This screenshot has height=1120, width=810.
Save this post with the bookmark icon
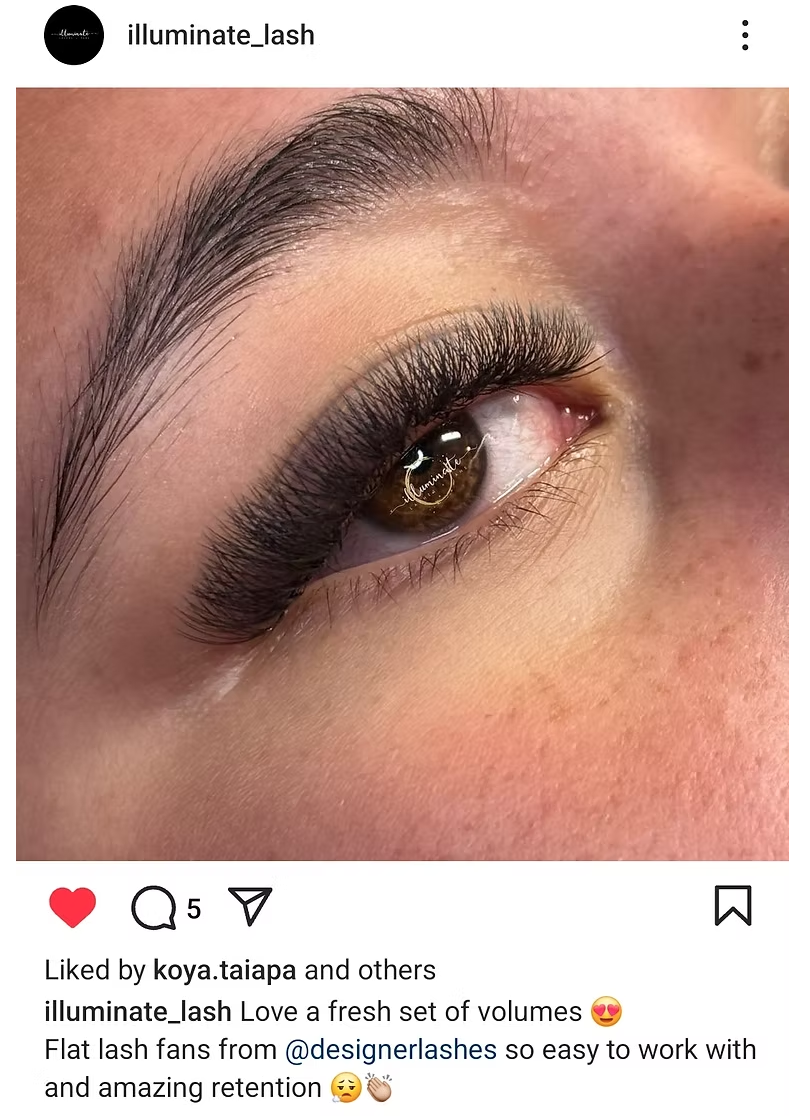pyautogui.click(x=733, y=905)
